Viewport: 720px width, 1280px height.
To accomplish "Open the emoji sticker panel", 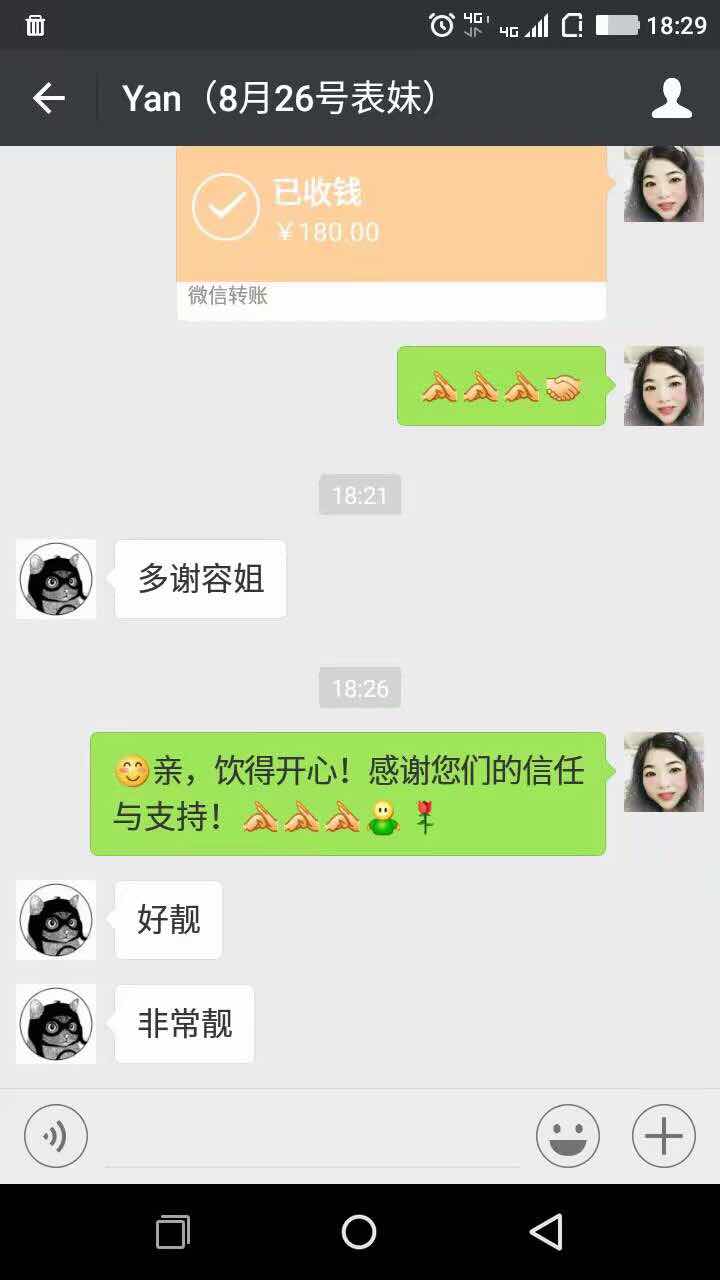I will (567, 1136).
